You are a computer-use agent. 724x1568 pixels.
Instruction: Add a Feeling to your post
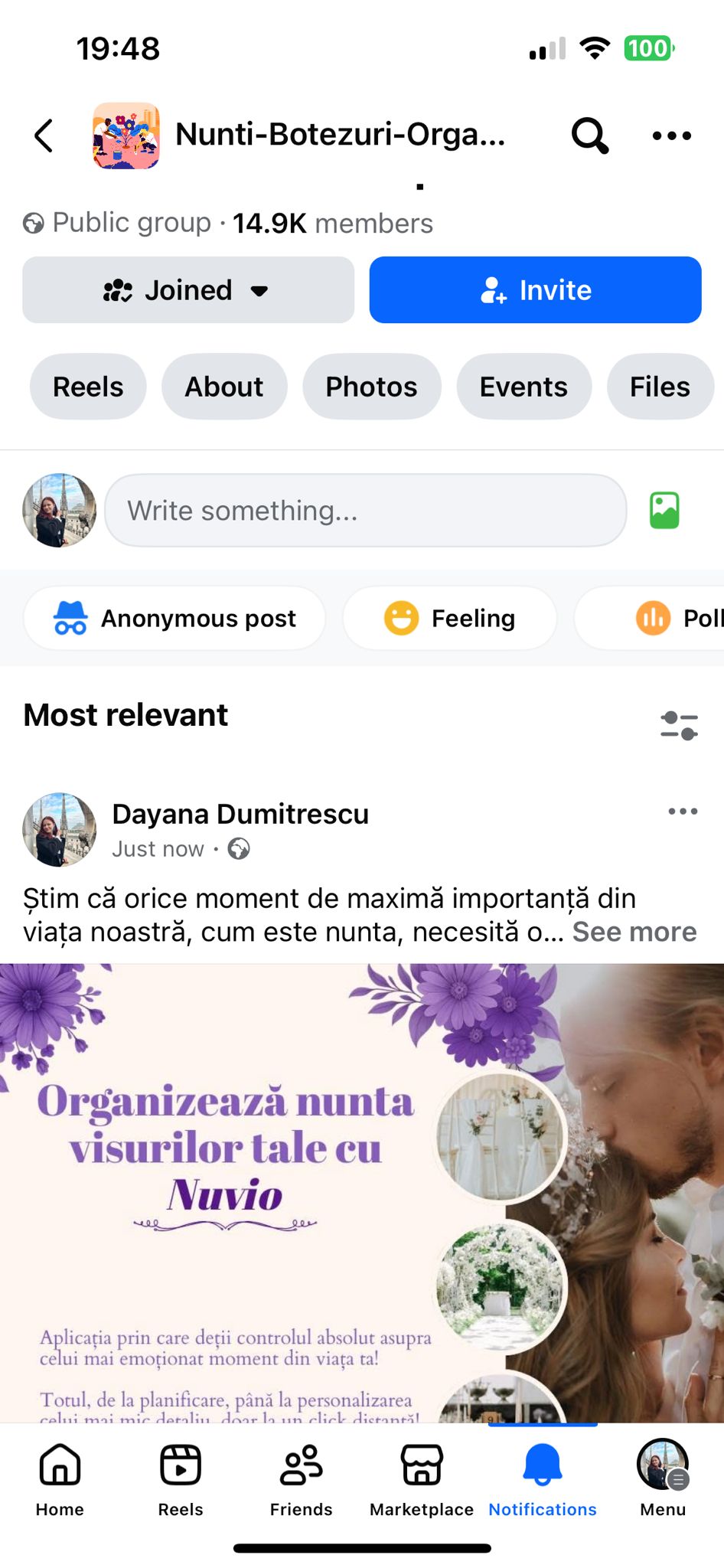(450, 618)
